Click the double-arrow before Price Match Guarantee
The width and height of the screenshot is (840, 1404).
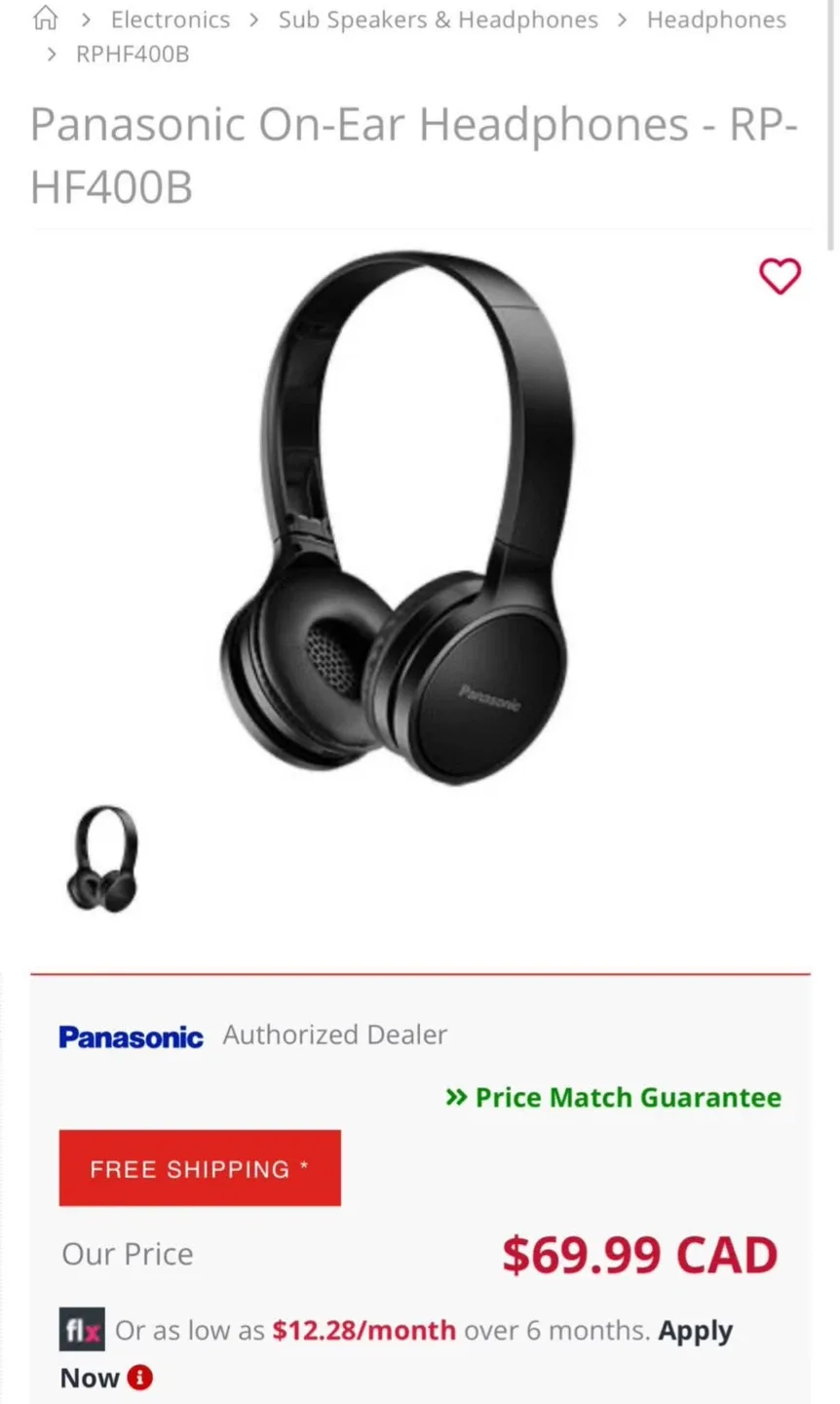(x=454, y=1097)
